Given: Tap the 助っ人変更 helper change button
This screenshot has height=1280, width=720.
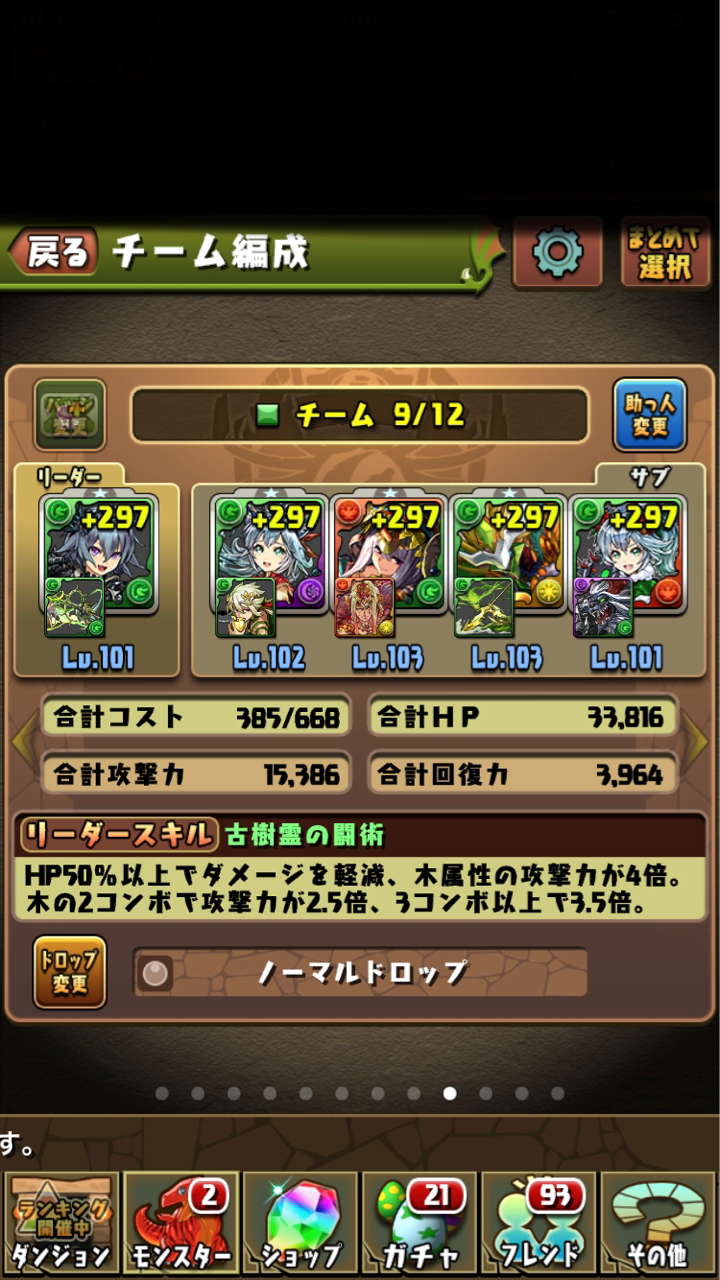Looking at the screenshot, I should point(650,414).
